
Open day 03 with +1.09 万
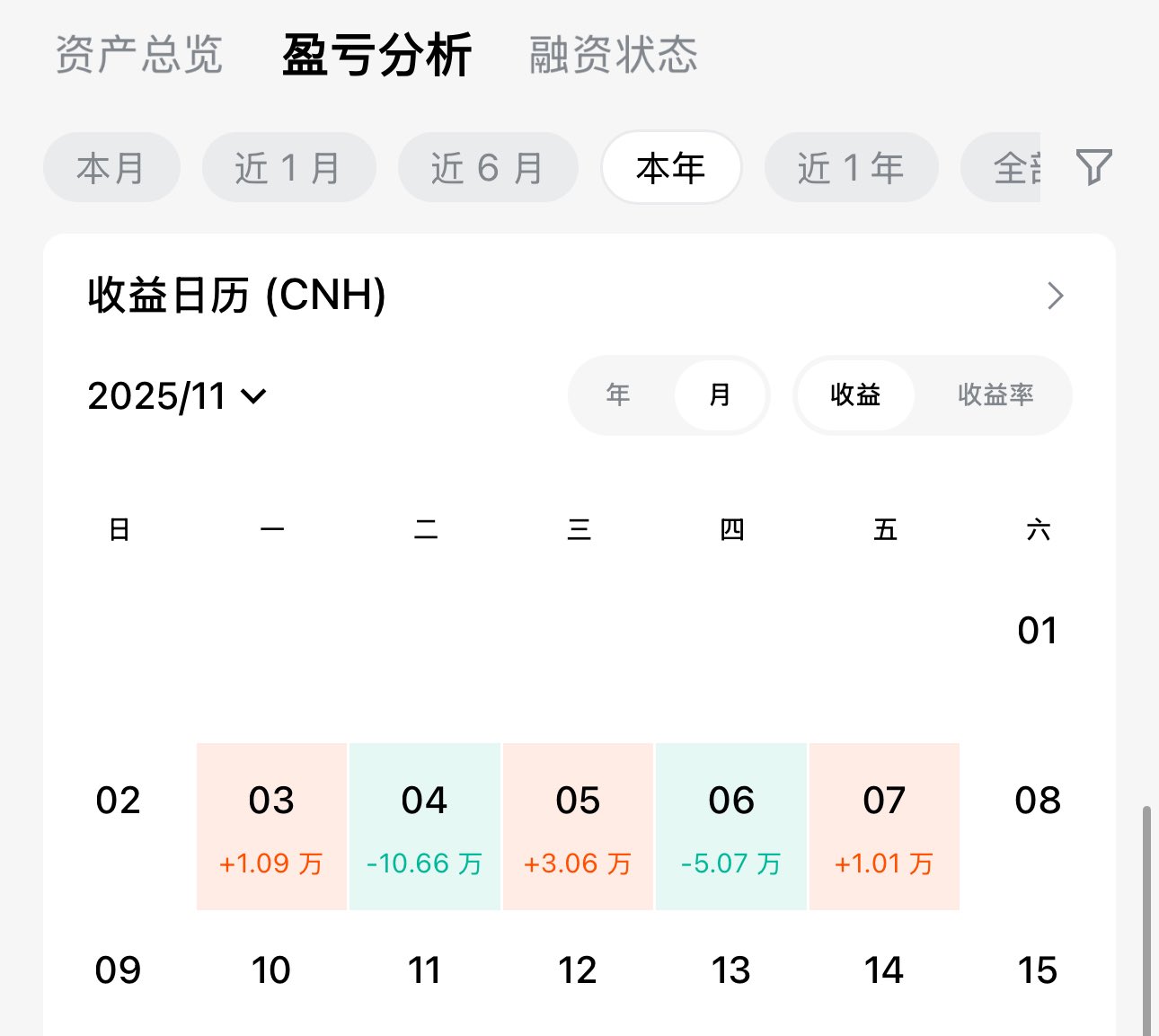(x=271, y=826)
